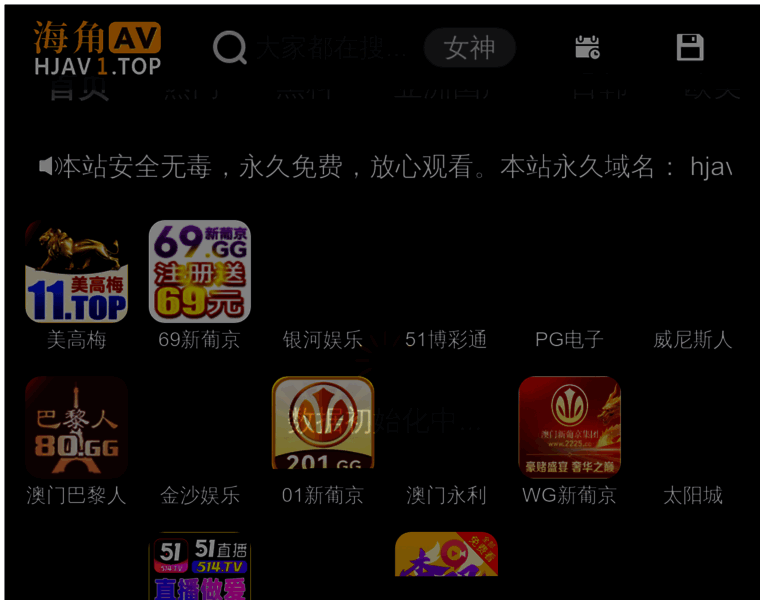Tap the search field in the header
This screenshot has height=600, width=760.
[330, 47]
